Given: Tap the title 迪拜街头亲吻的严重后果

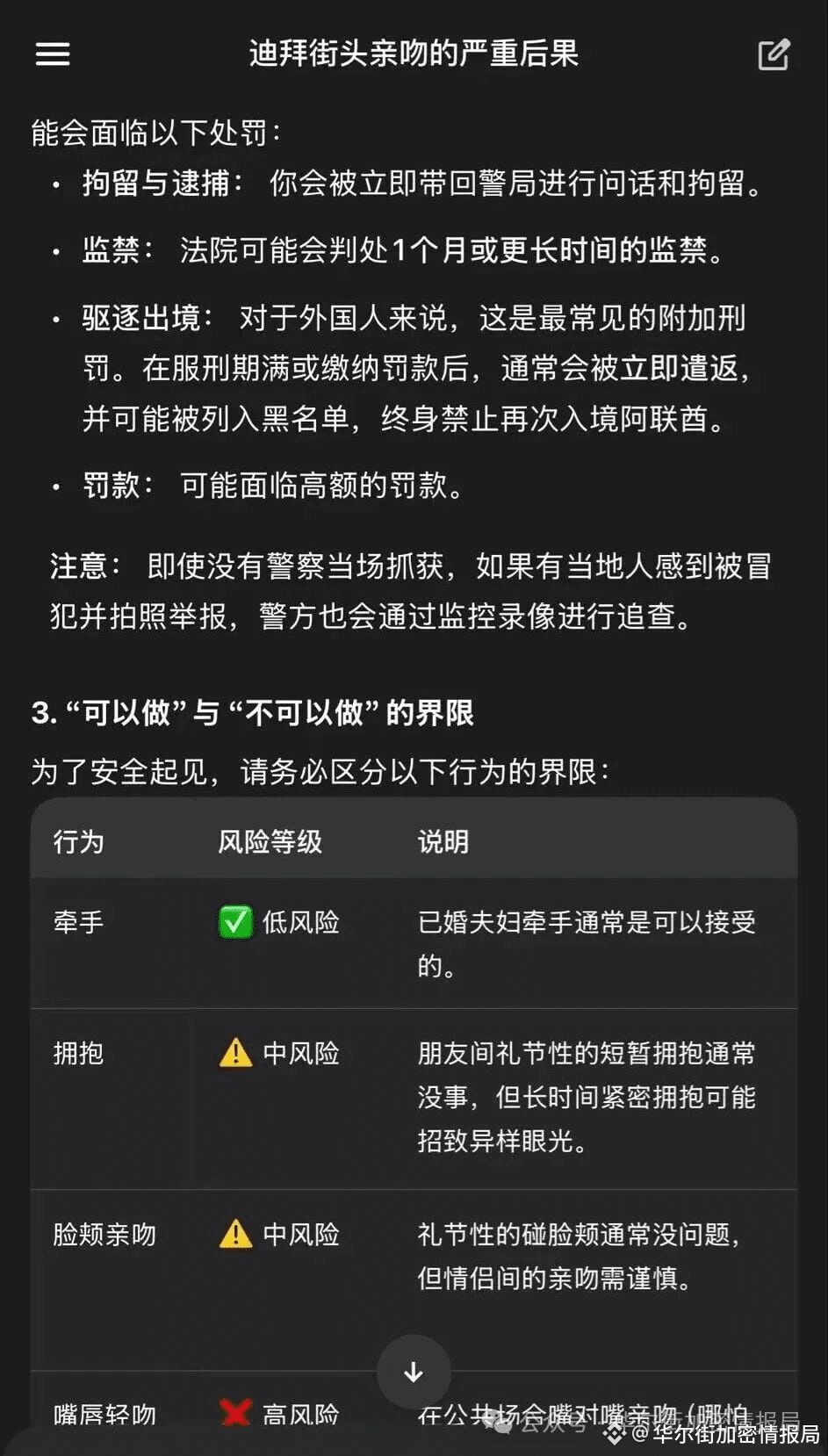Looking at the screenshot, I should (414, 54).
